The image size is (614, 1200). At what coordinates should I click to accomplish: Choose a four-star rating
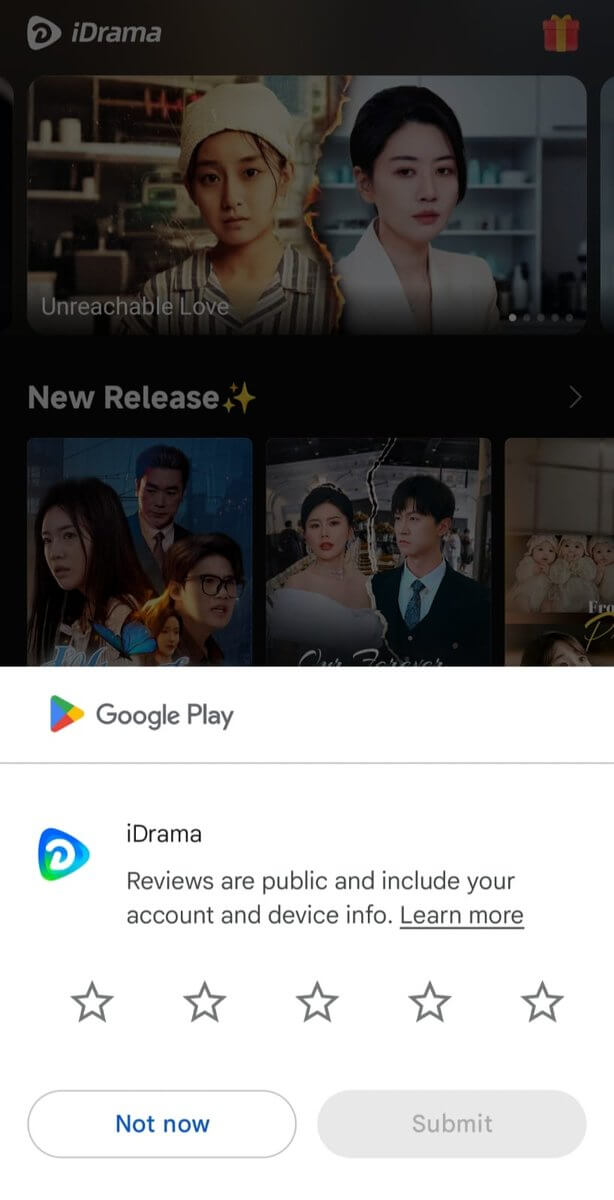pyautogui.click(x=430, y=1001)
